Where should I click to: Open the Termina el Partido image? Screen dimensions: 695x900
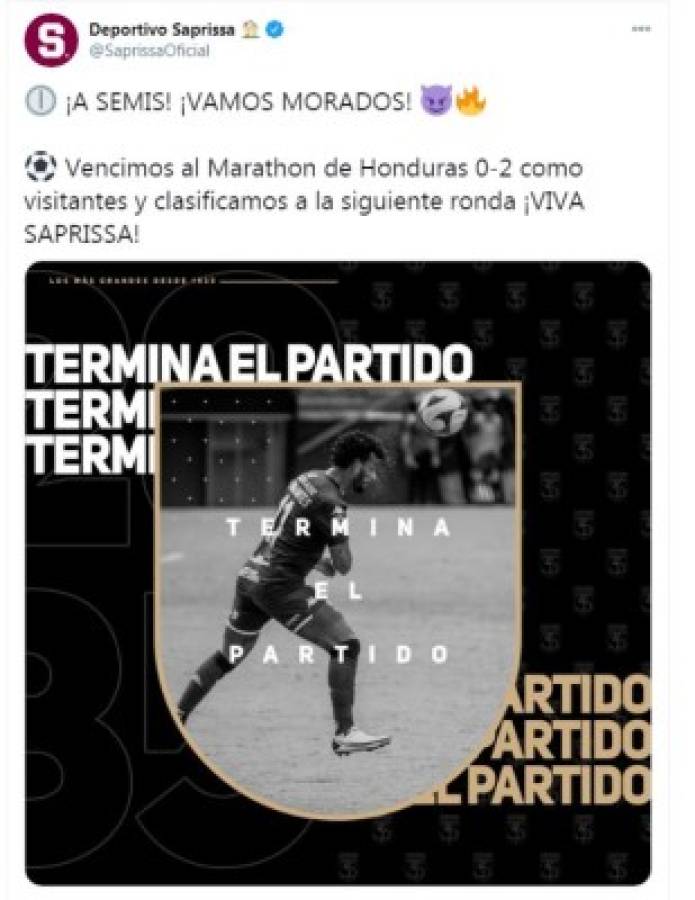[338, 572]
